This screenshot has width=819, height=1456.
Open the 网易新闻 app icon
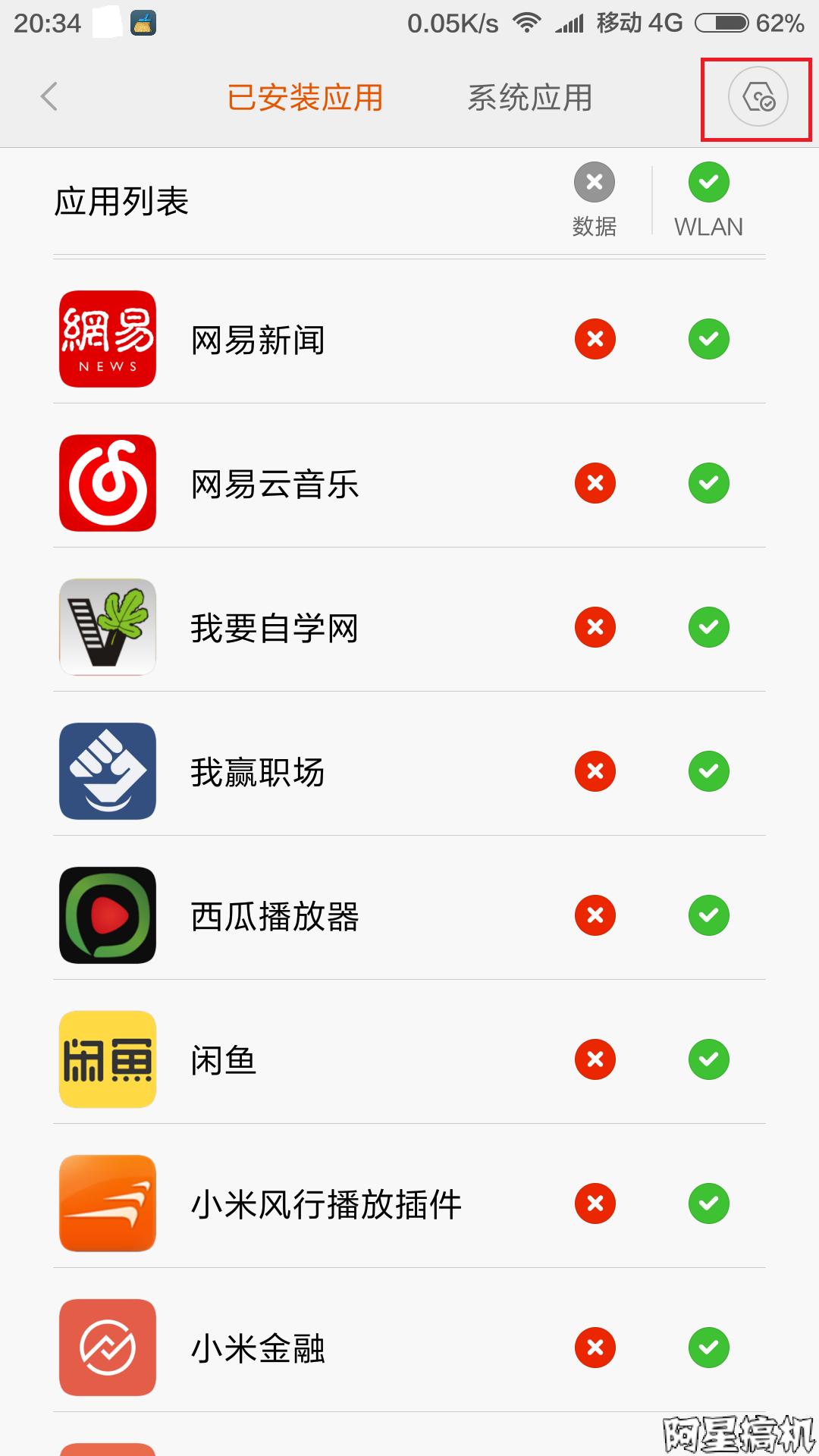point(107,338)
